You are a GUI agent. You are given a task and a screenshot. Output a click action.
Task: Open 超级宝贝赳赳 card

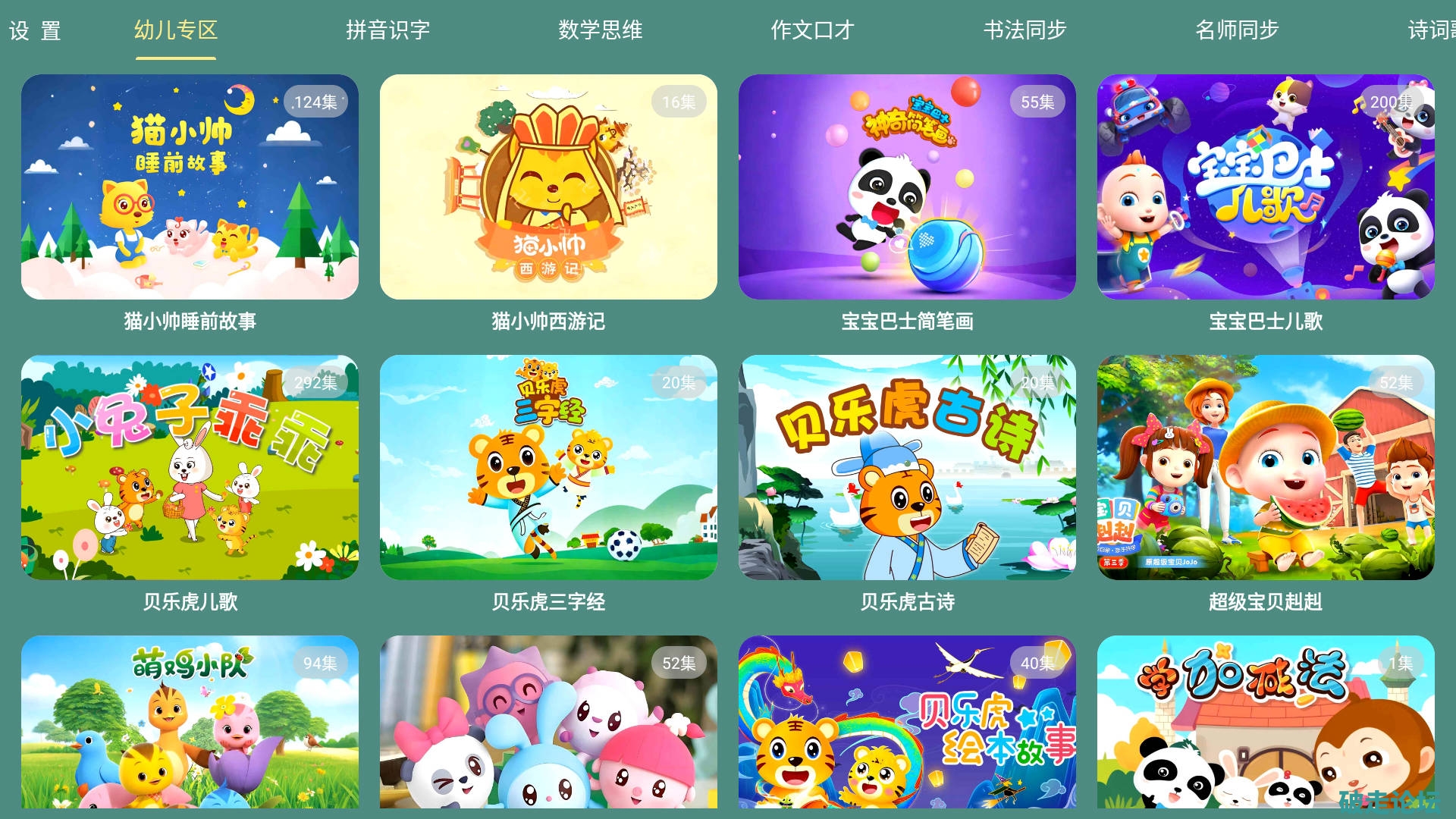pyautogui.click(x=1266, y=467)
